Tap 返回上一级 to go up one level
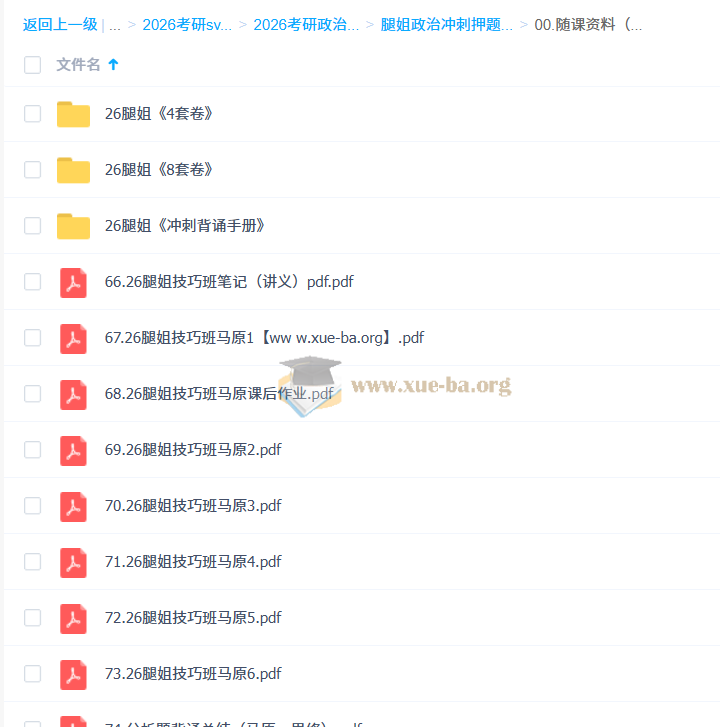Screen dimensions: 720x727 [x=60, y=25]
